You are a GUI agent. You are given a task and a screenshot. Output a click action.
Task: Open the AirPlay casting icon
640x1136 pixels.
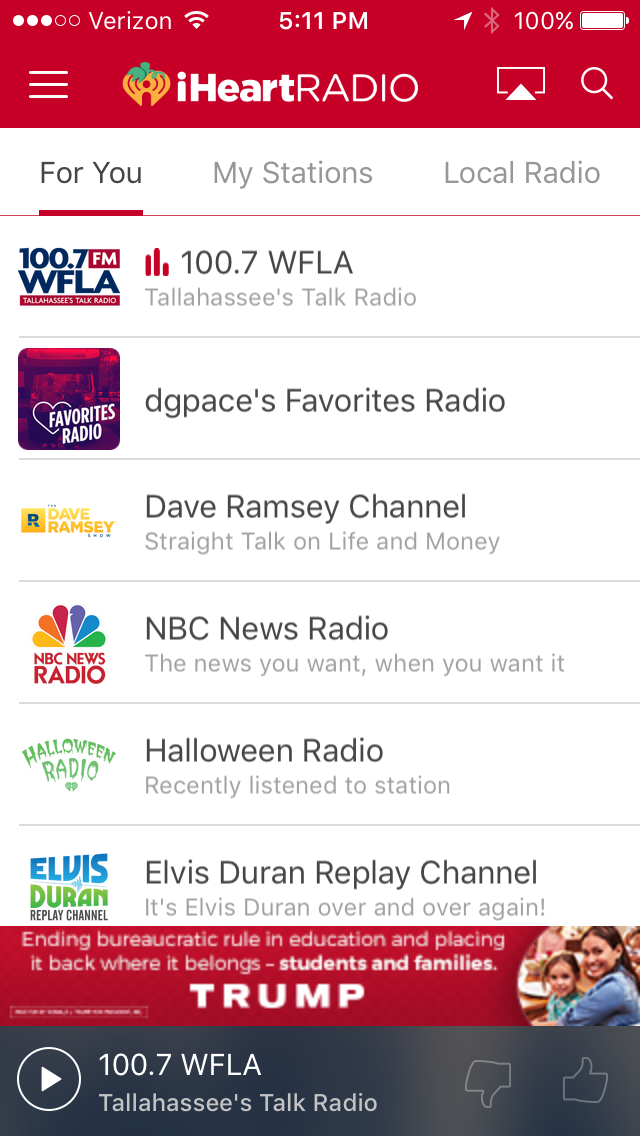[x=521, y=85]
